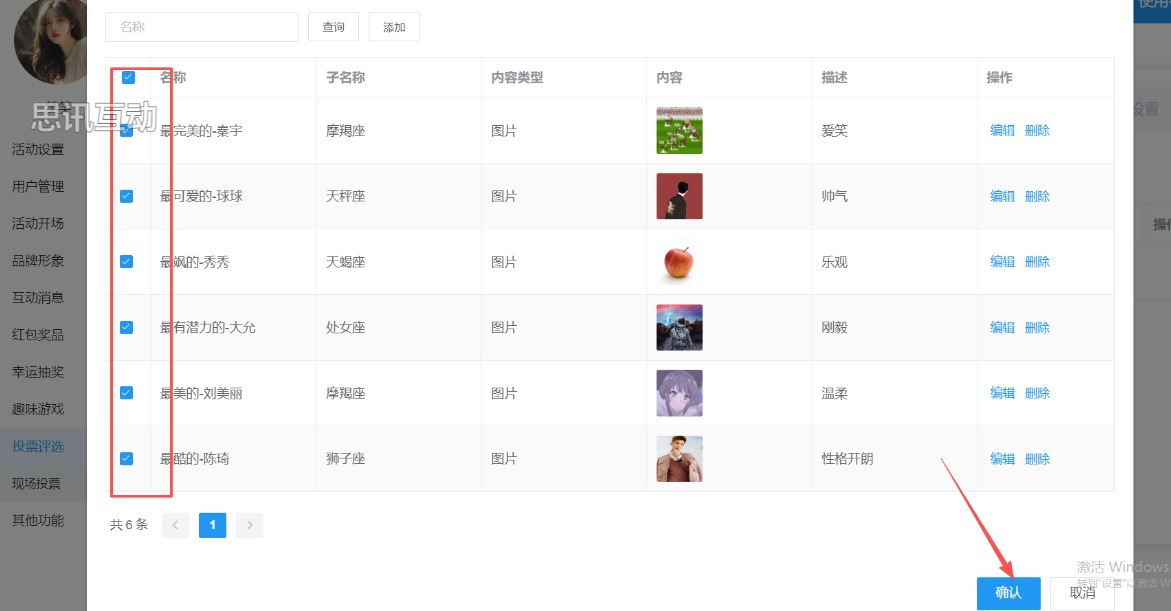The width and height of the screenshot is (1171, 611).
Task: Uncheck the row 最美的-刘美丽
Action: click(126, 393)
